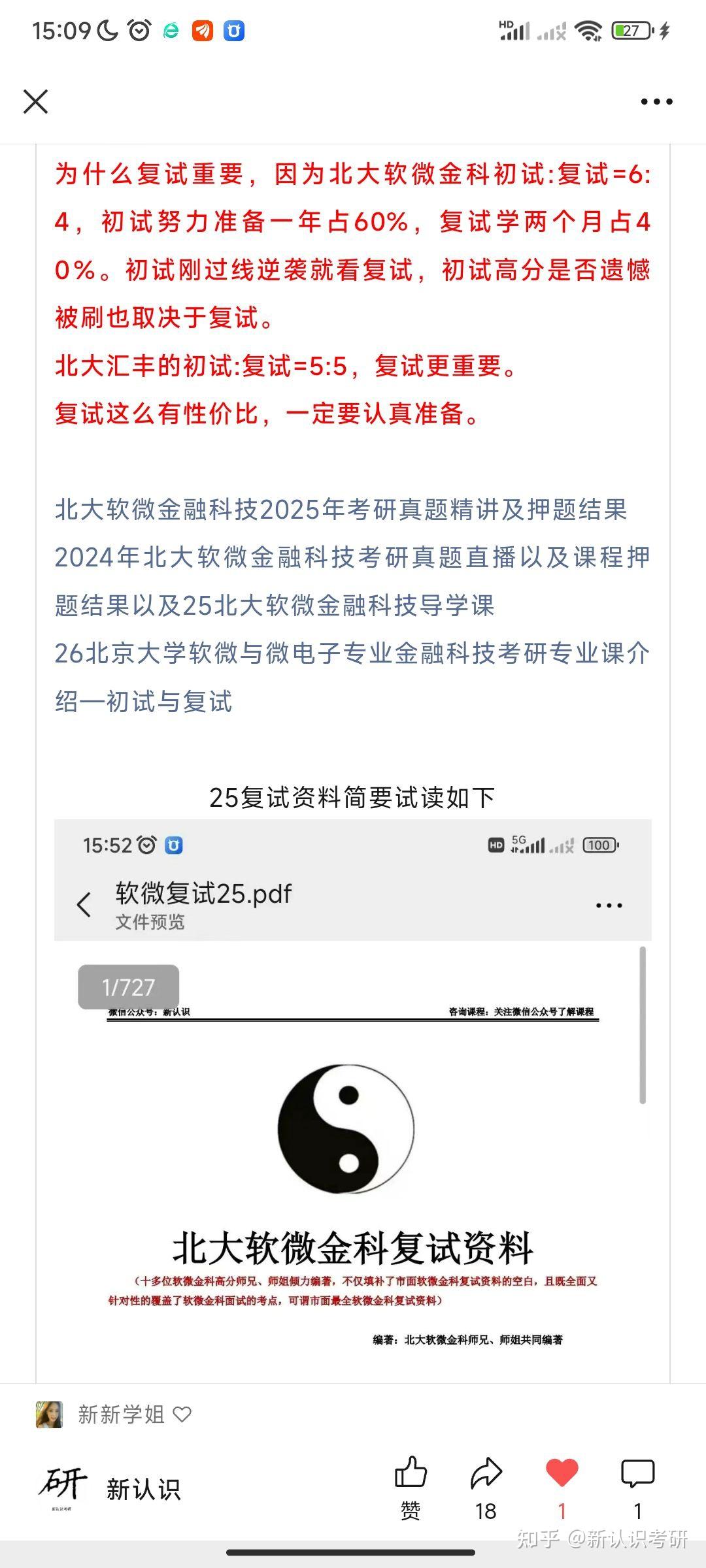Tap the thumbs-up 赞 button
Viewport: 706px width, 1568px height.
[x=411, y=1488]
